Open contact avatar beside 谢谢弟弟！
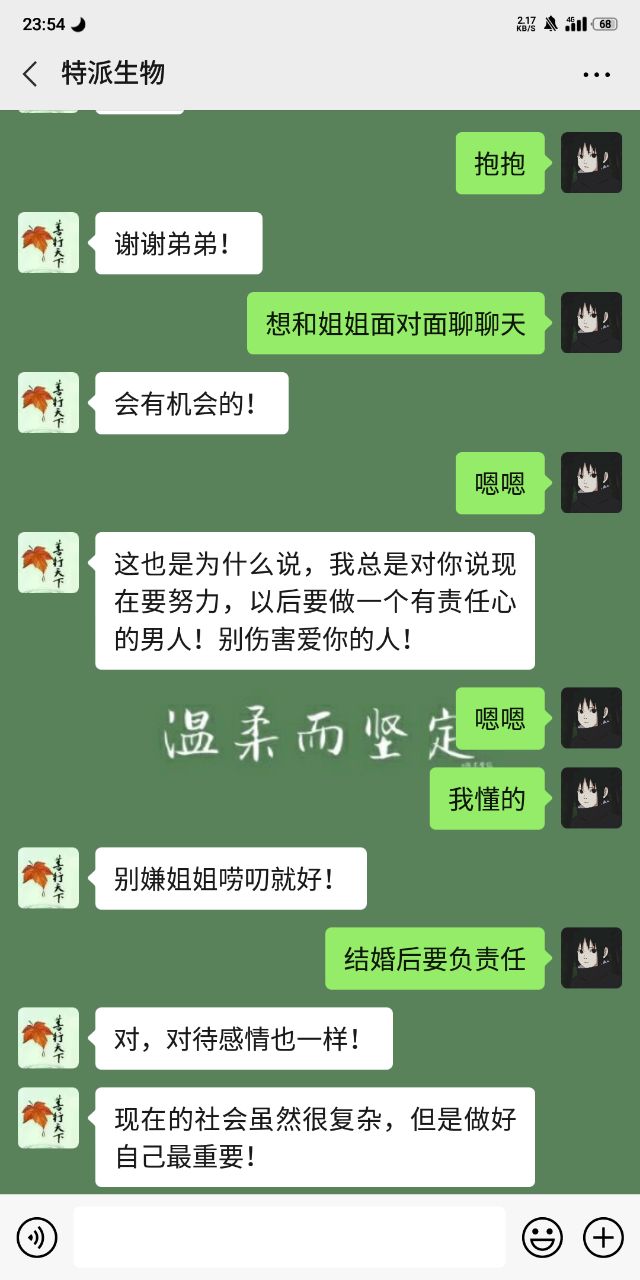640x1280 pixels. tap(48, 243)
